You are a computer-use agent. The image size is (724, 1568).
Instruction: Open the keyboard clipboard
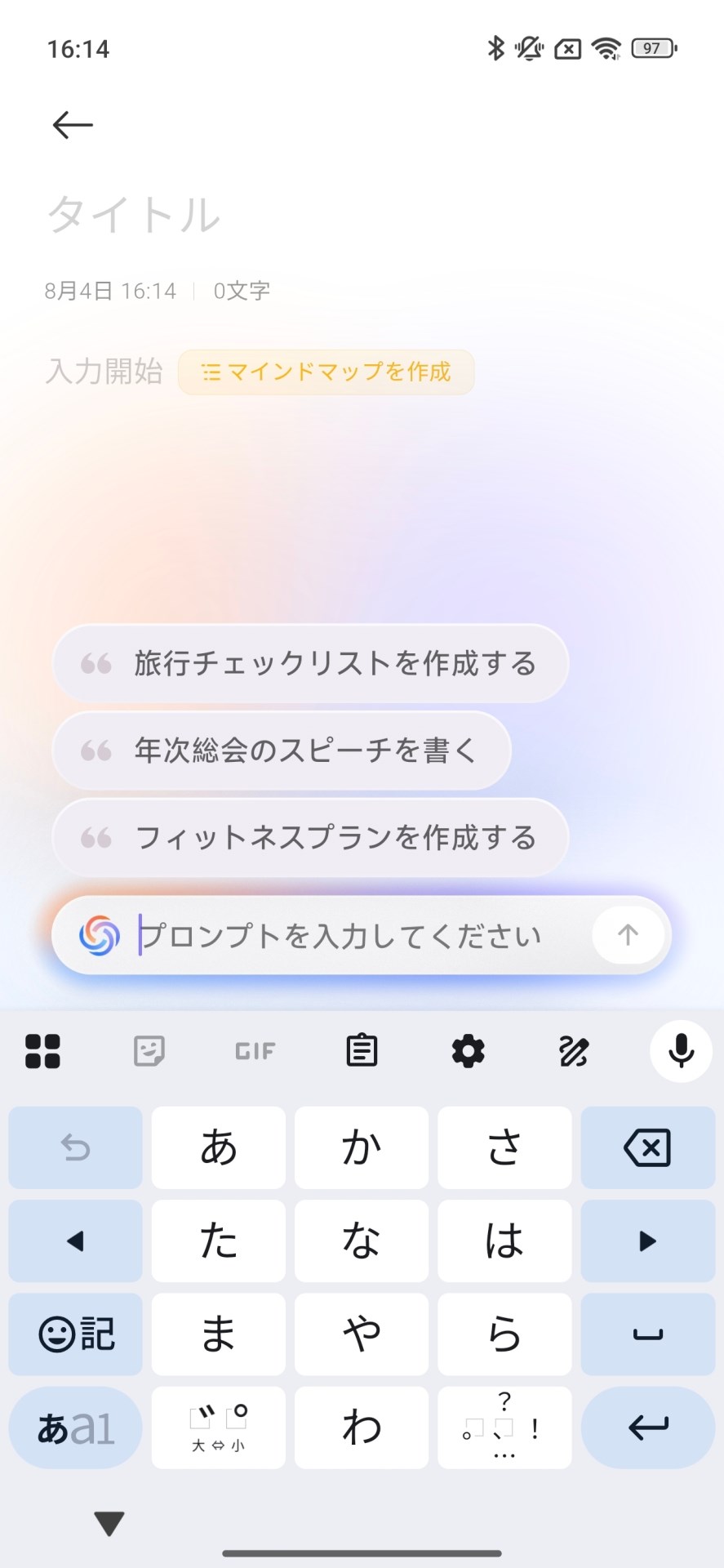pos(362,1051)
